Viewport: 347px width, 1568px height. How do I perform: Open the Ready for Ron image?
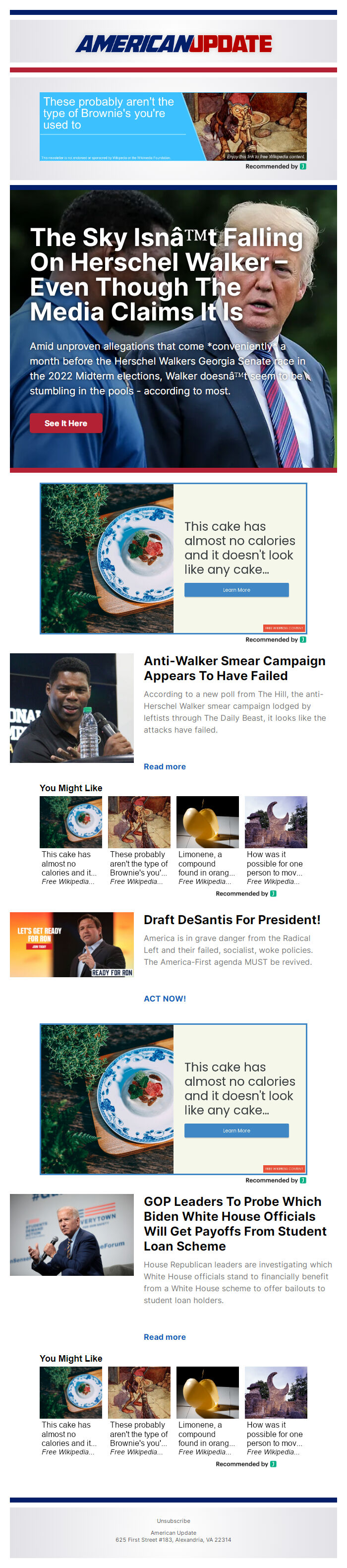click(72, 944)
